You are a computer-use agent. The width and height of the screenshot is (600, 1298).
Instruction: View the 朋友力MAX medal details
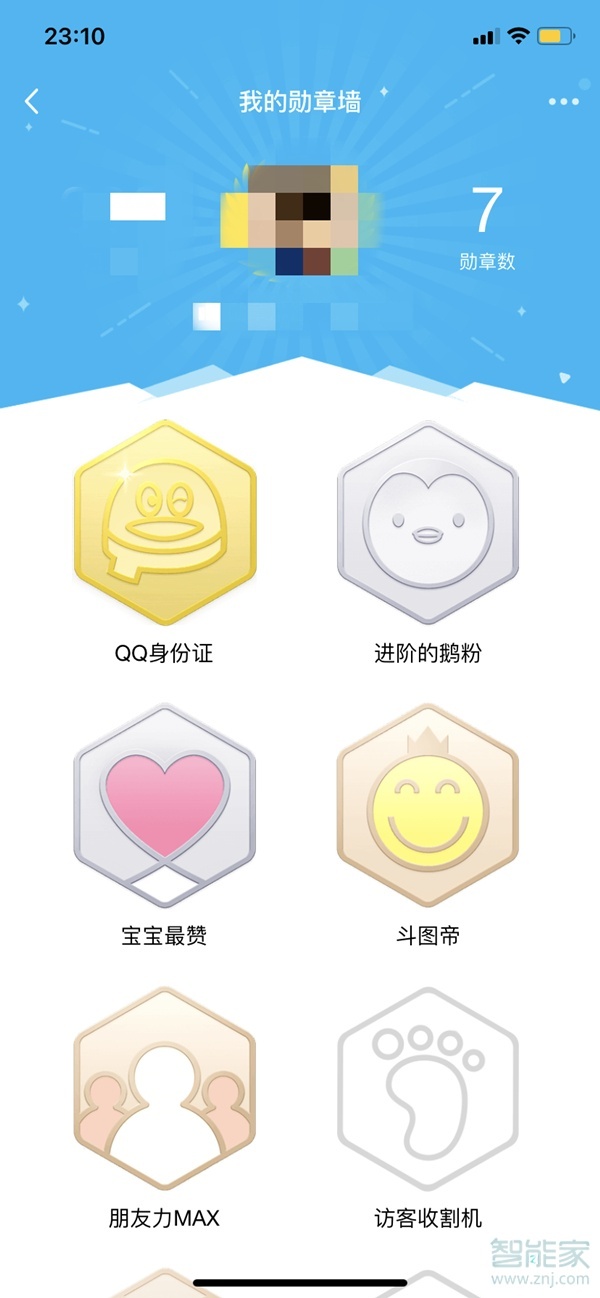(x=164, y=1090)
